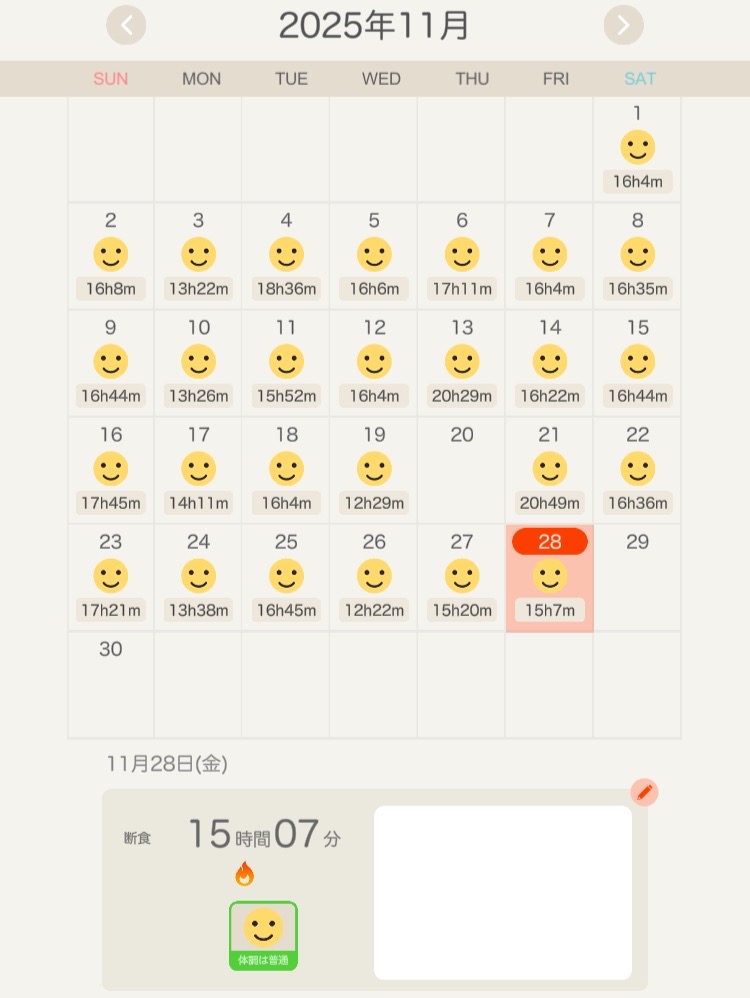Tap the highlighted date November 28
The height and width of the screenshot is (998, 750).
[x=549, y=577]
